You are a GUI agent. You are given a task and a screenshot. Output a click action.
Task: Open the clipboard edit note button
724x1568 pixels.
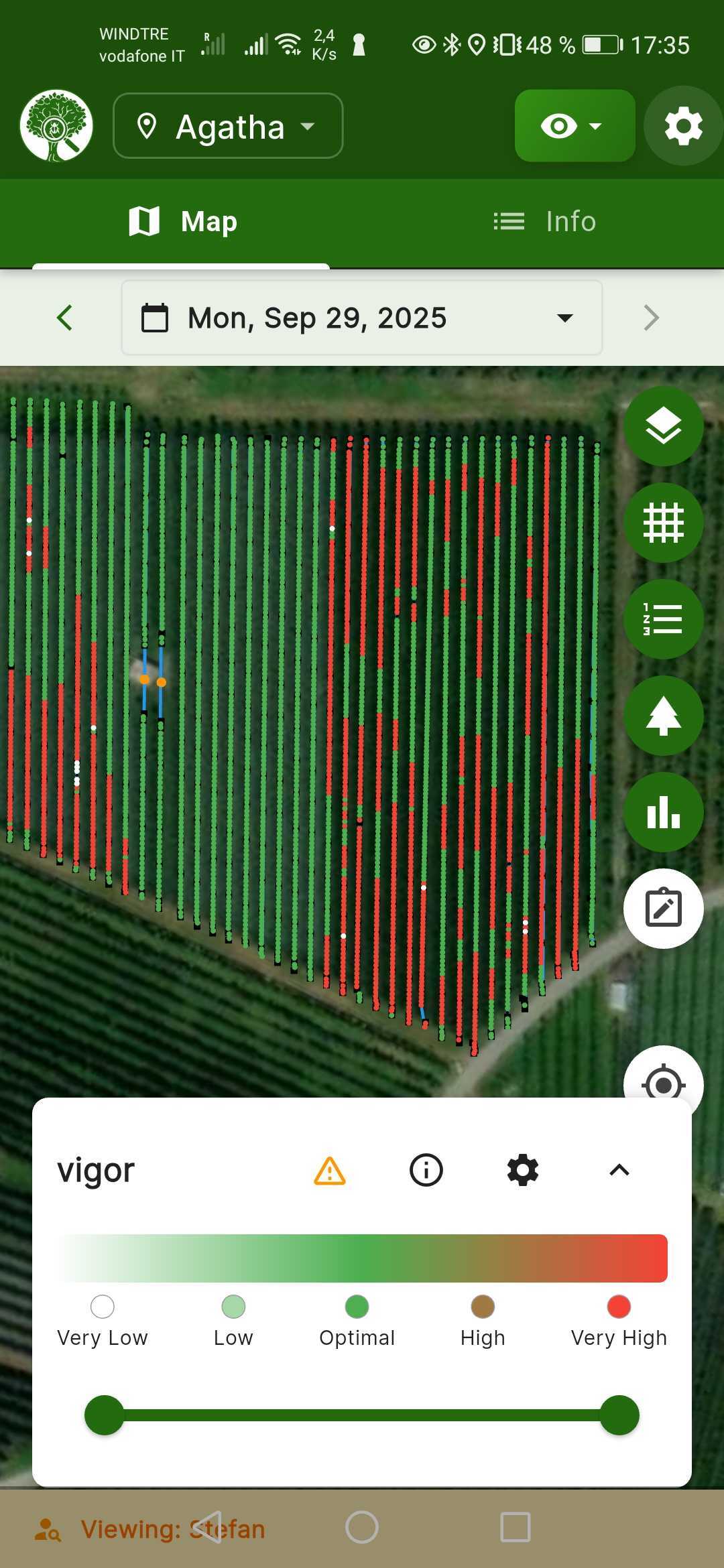663,909
